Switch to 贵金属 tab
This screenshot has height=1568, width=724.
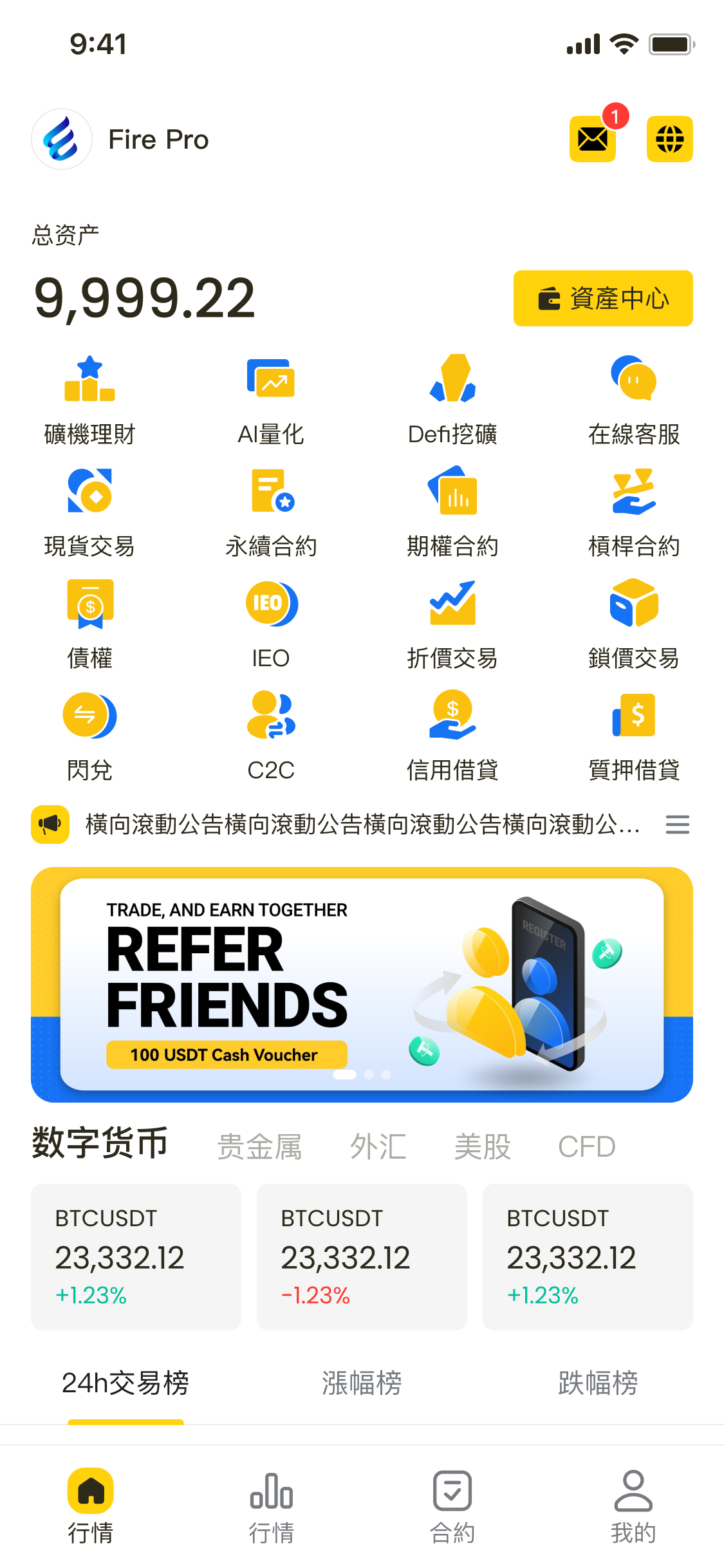point(259,1146)
